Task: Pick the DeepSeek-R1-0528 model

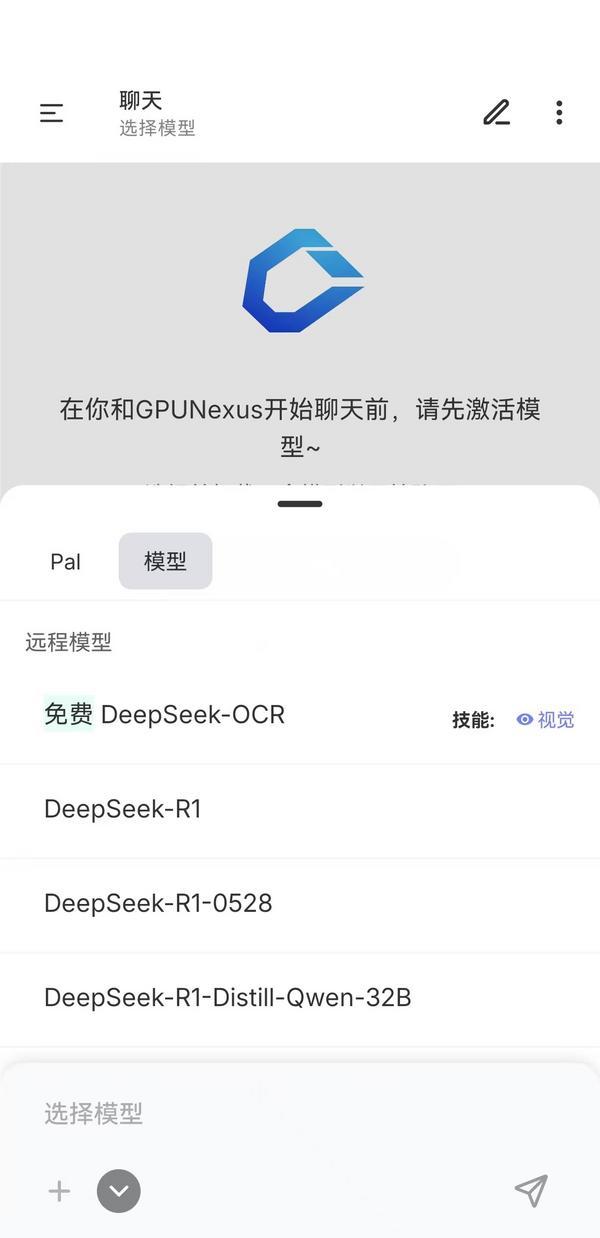Action: pyautogui.click(x=158, y=903)
